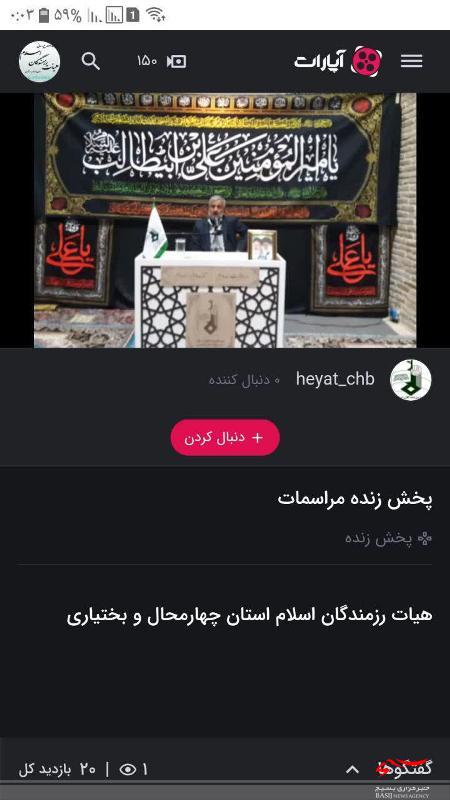
Task: Open the heyat_chb channel page
Action: [335, 379]
